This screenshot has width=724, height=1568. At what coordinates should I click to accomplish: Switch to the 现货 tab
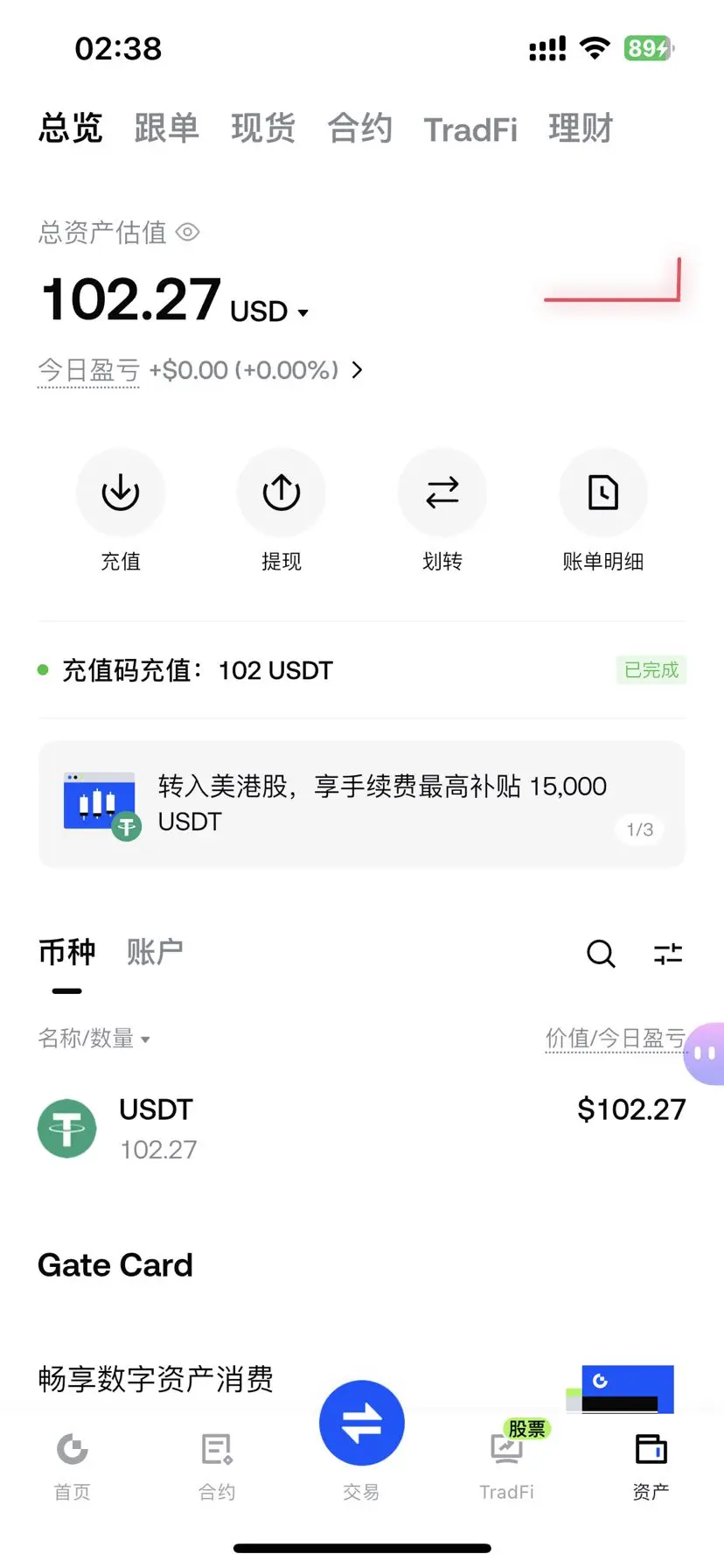[x=263, y=129]
